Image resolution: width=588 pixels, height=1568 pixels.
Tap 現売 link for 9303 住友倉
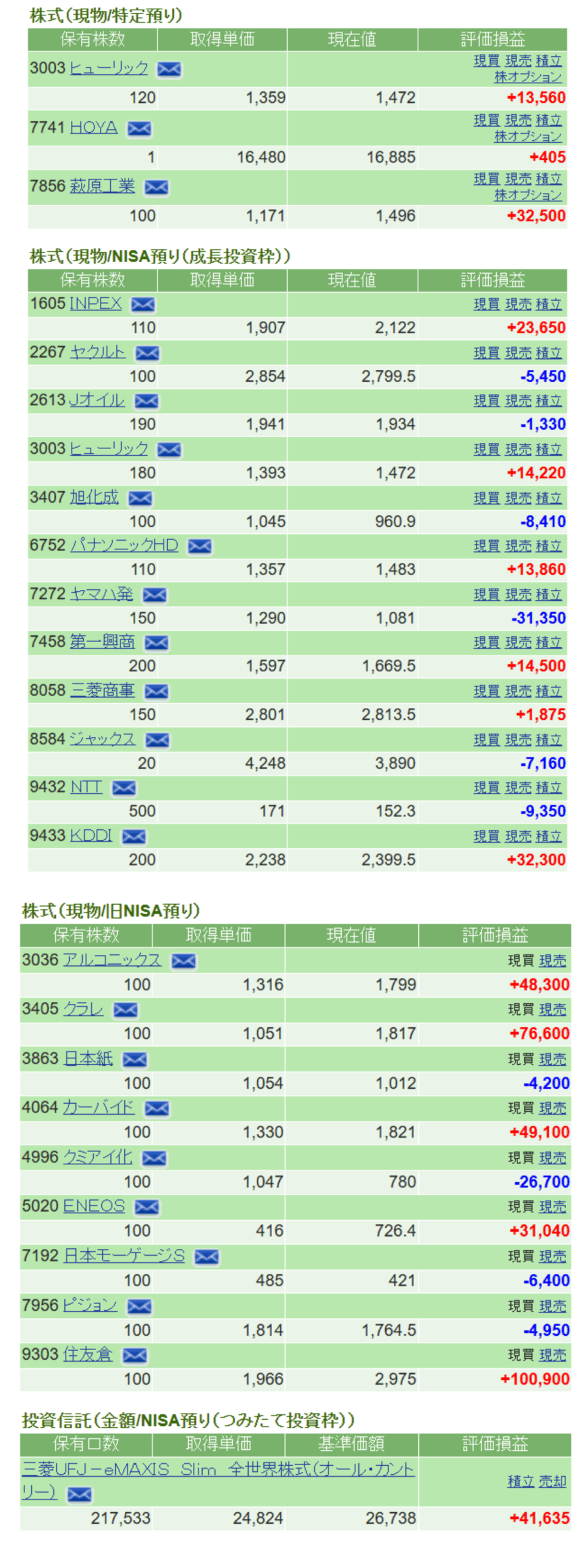point(552,1355)
